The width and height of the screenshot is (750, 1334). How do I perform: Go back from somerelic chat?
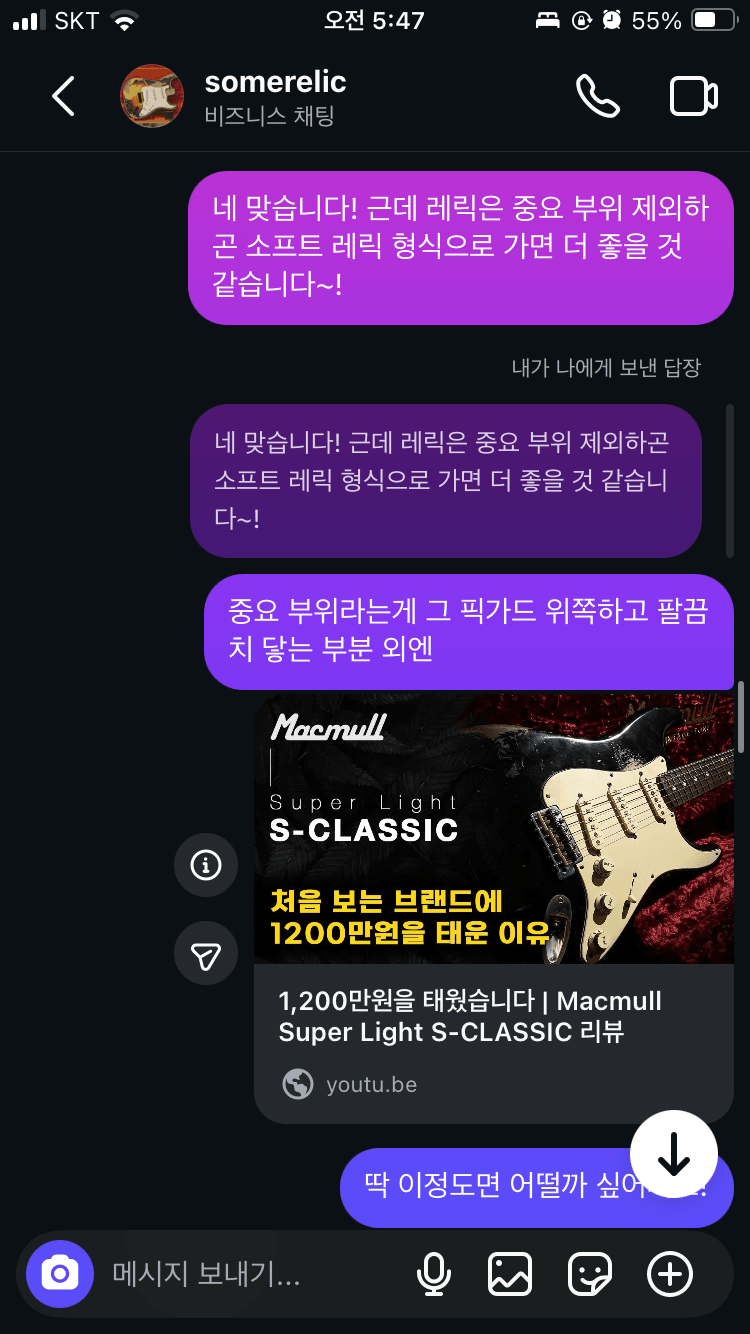[63, 97]
